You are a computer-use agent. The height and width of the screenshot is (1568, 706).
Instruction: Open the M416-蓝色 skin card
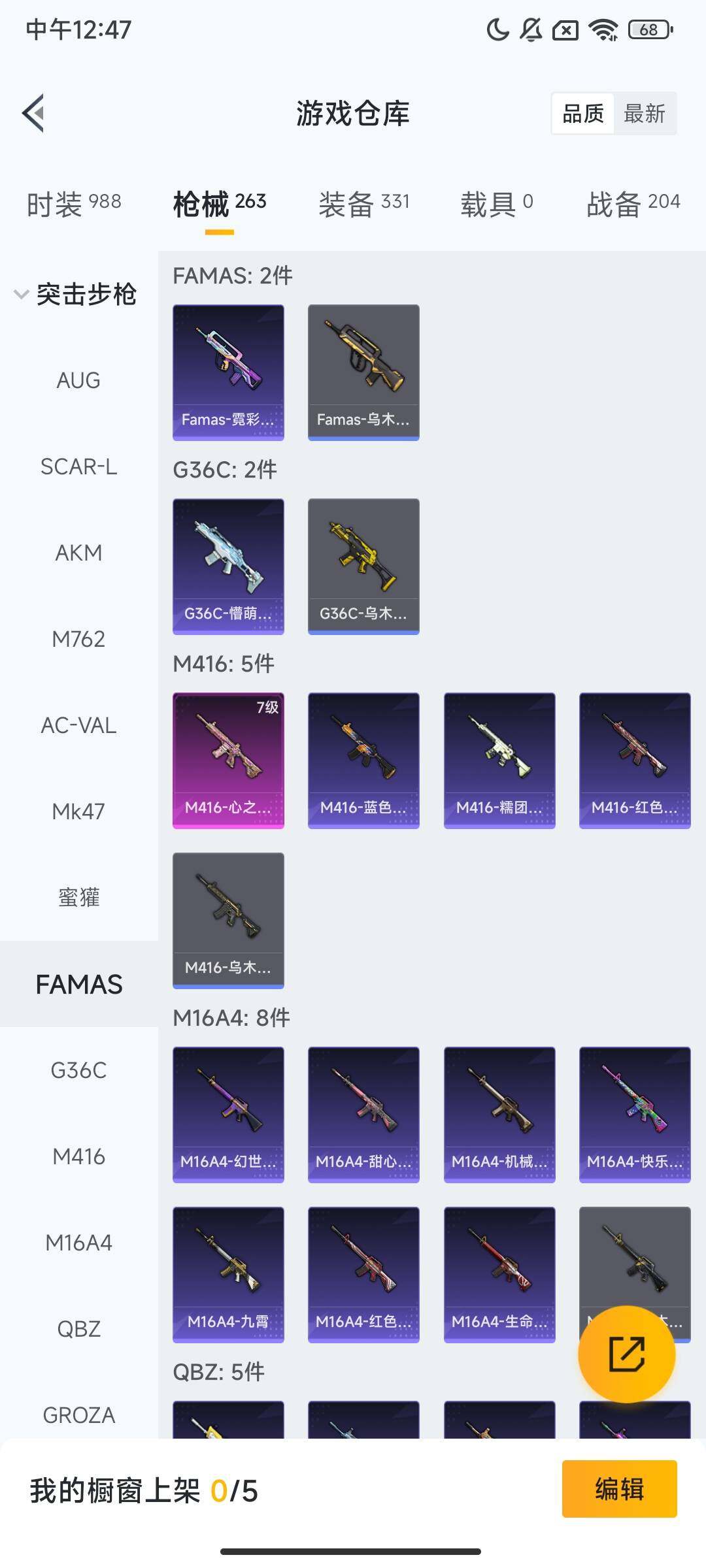pos(363,760)
